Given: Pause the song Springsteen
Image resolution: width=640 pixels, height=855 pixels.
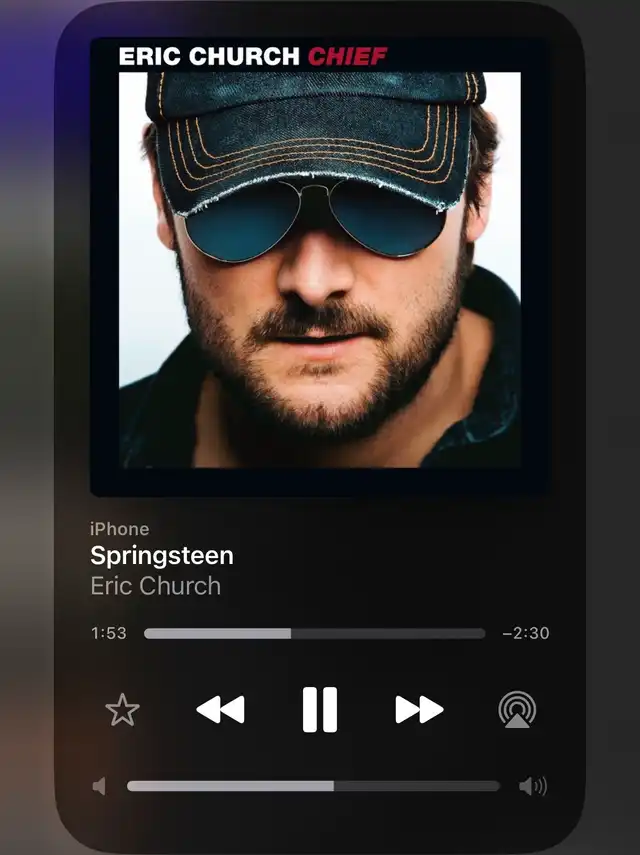Looking at the screenshot, I should pos(320,710).
